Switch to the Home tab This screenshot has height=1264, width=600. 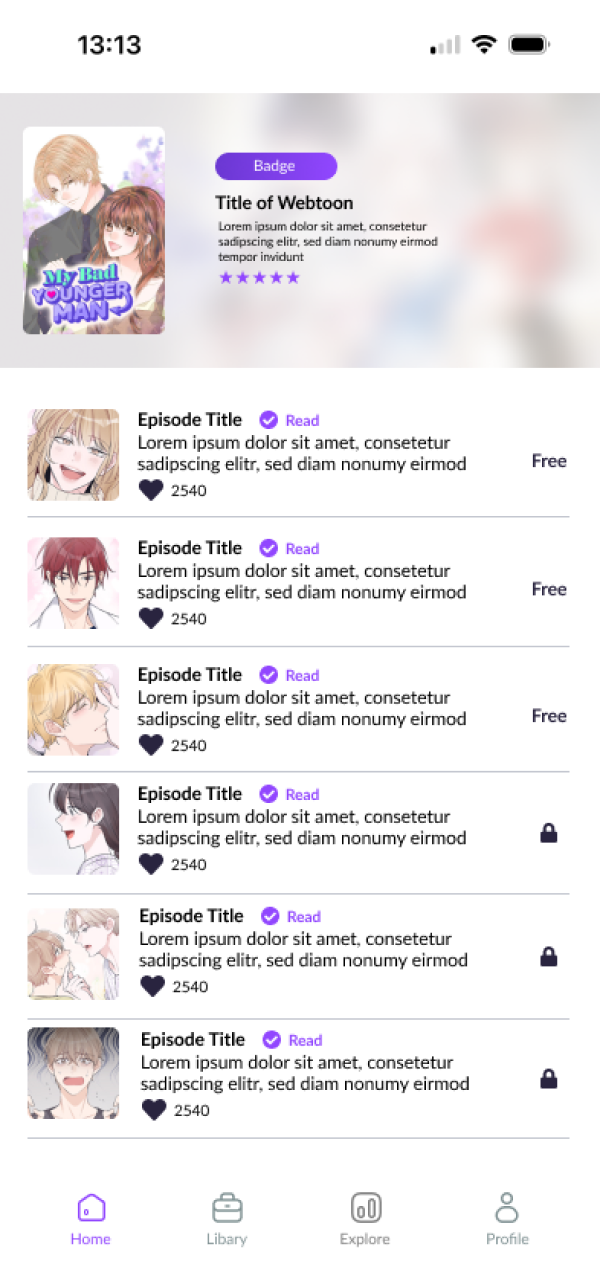coord(90,1219)
